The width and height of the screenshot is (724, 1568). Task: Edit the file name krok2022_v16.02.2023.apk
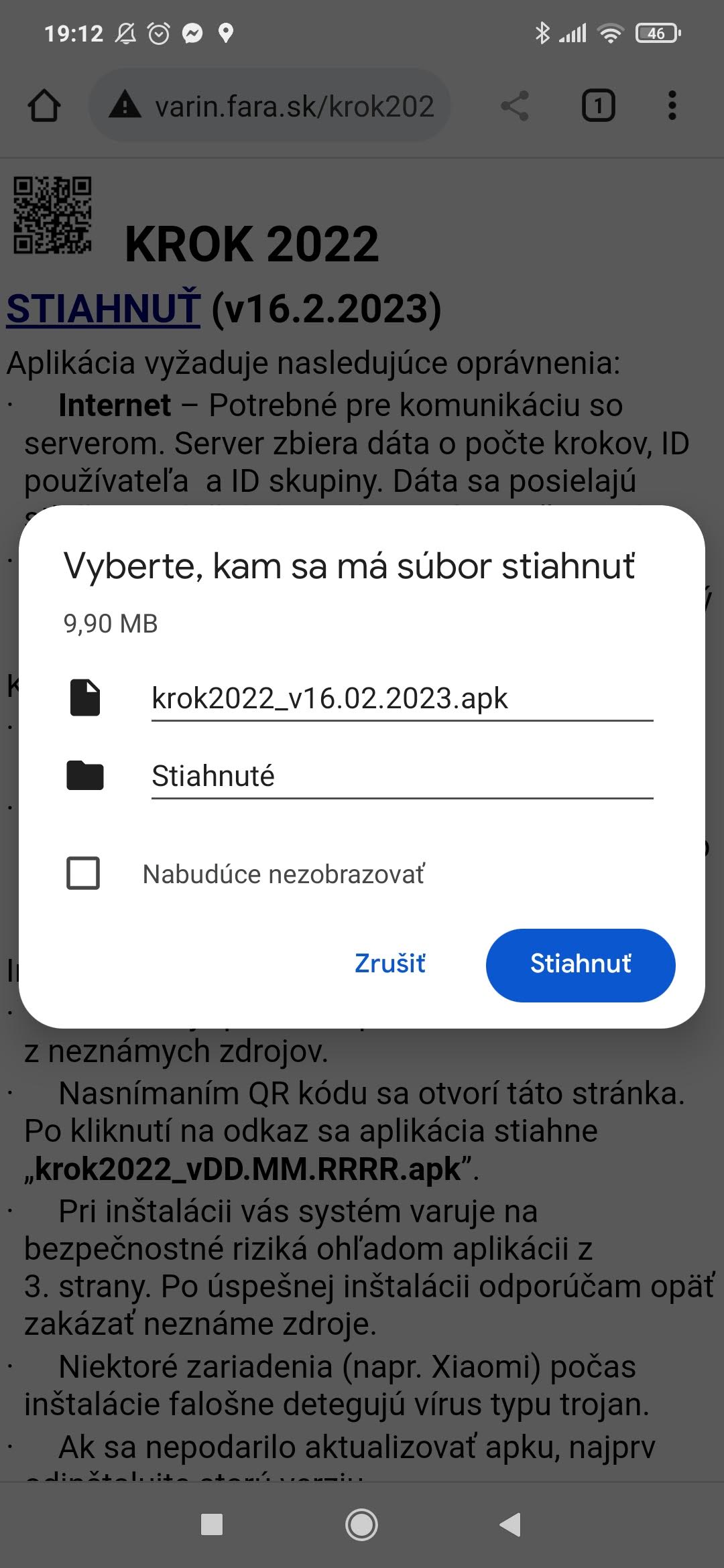point(402,698)
